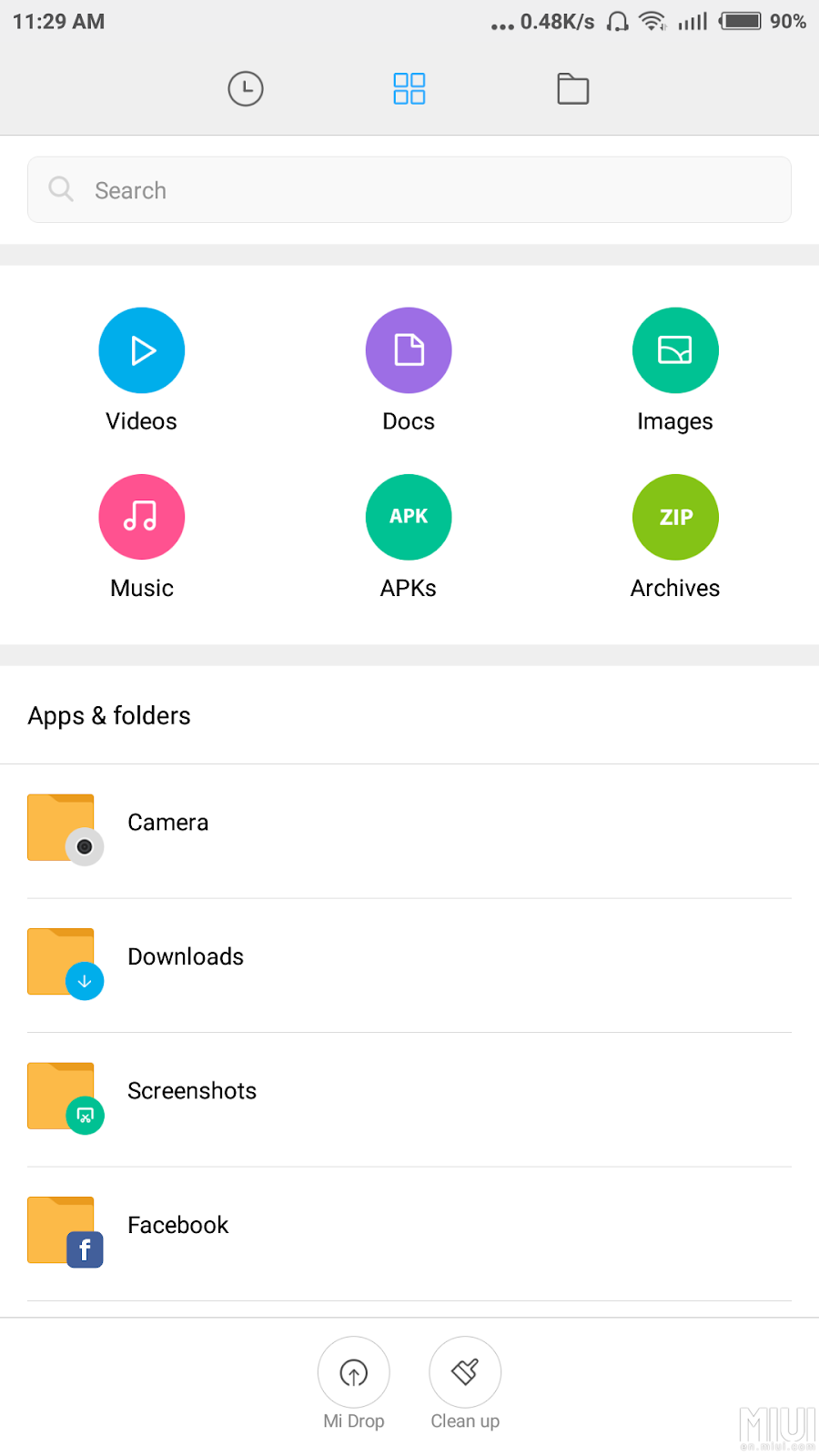This screenshot has height=1456, width=819.
Task: Launch Mi Drop file sharing
Action: [354, 1372]
